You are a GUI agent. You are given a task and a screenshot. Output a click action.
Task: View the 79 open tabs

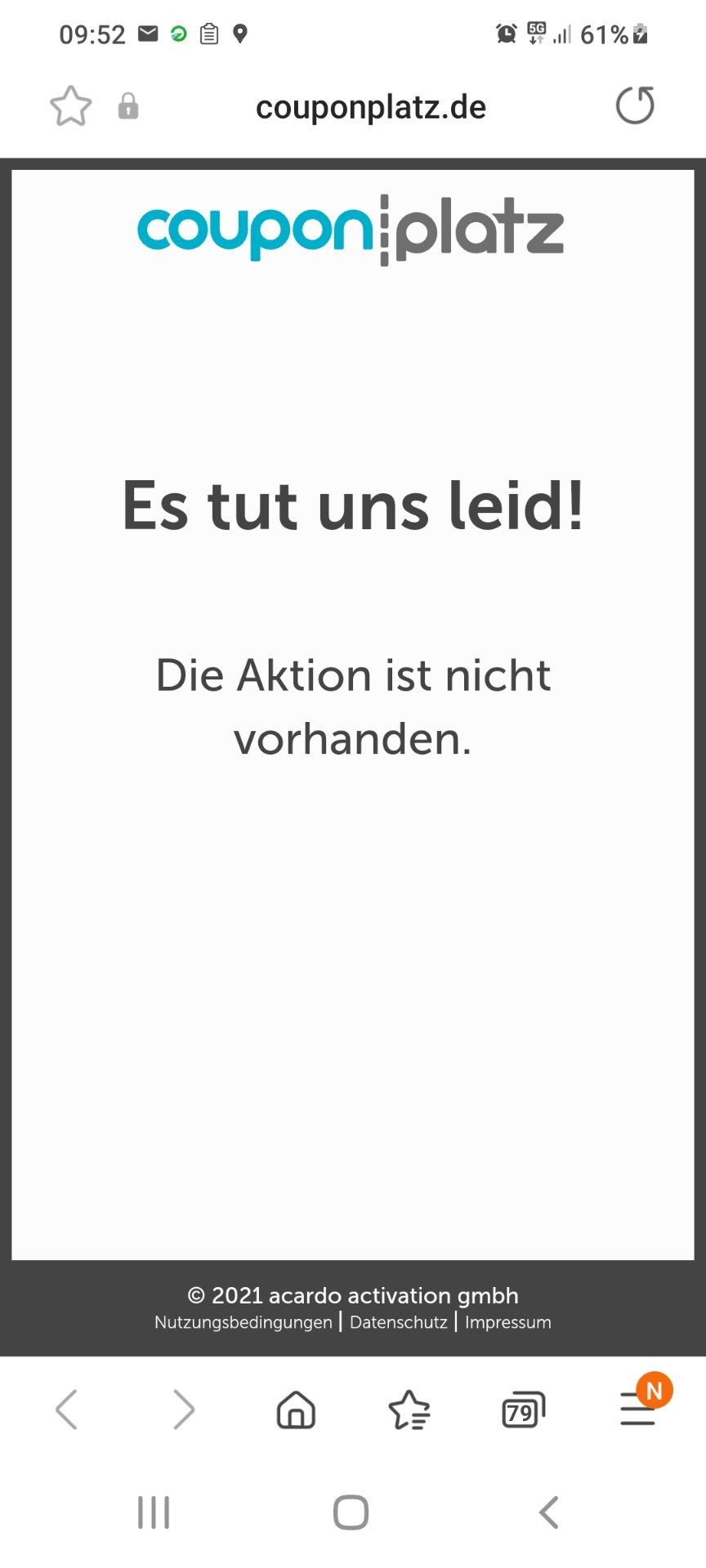click(523, 1410)
